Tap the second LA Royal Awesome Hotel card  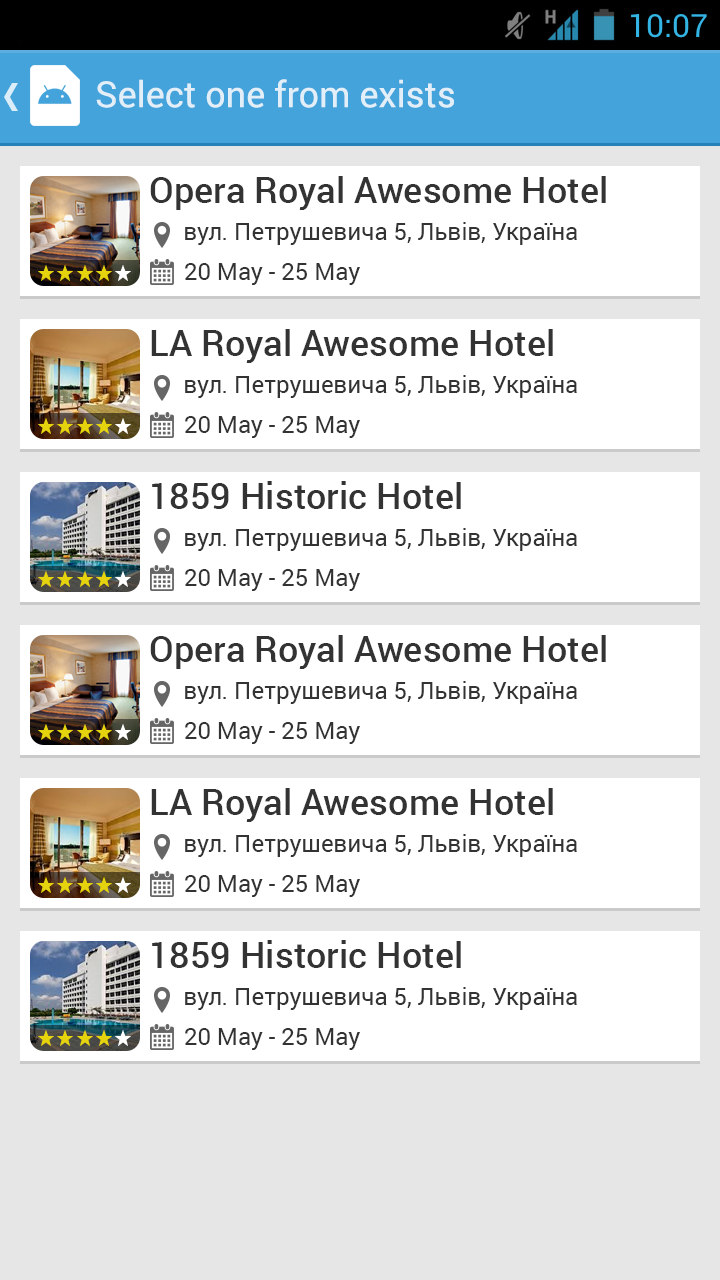pos(360,843)
